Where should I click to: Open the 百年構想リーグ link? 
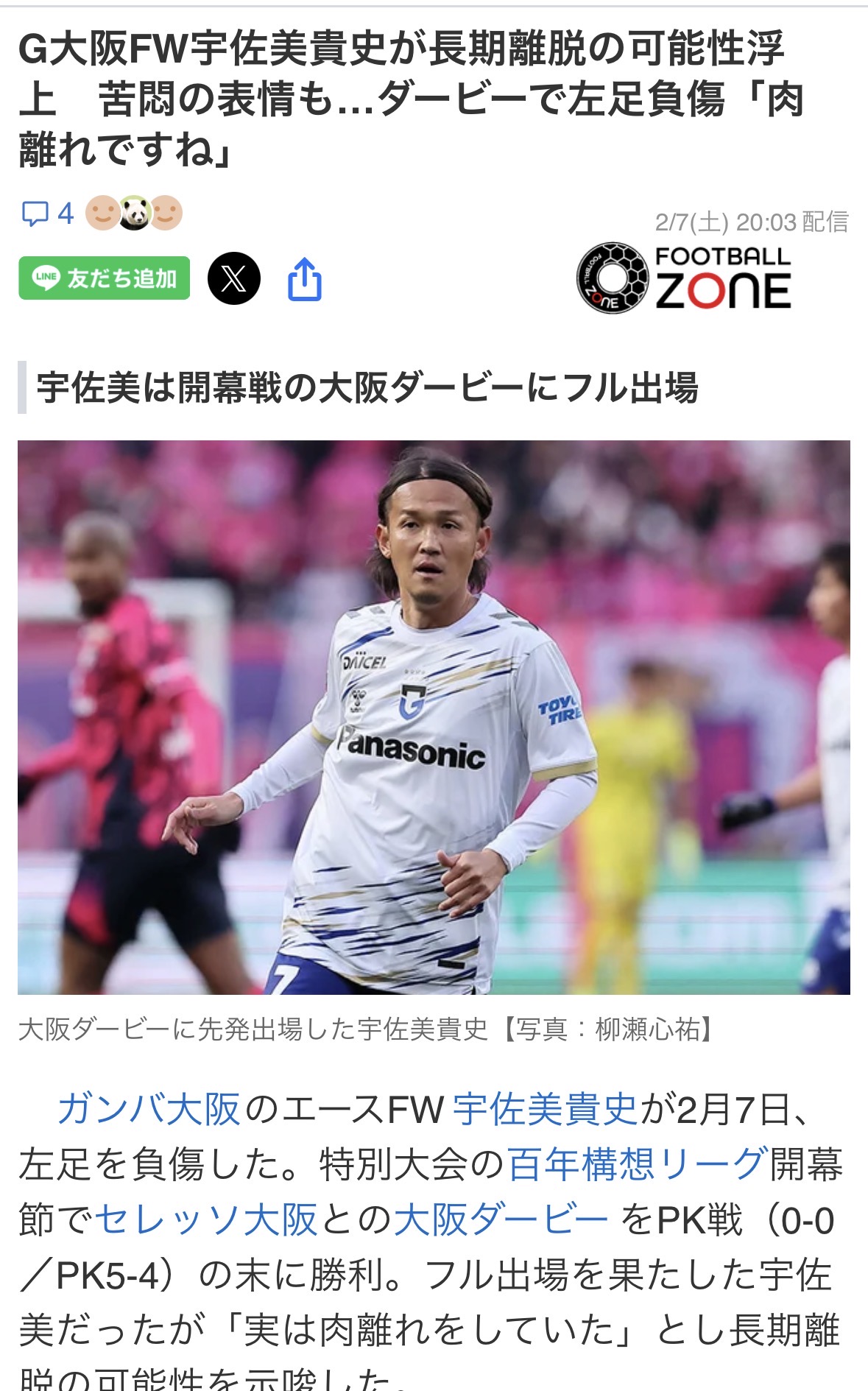(x=638, y=1164)
